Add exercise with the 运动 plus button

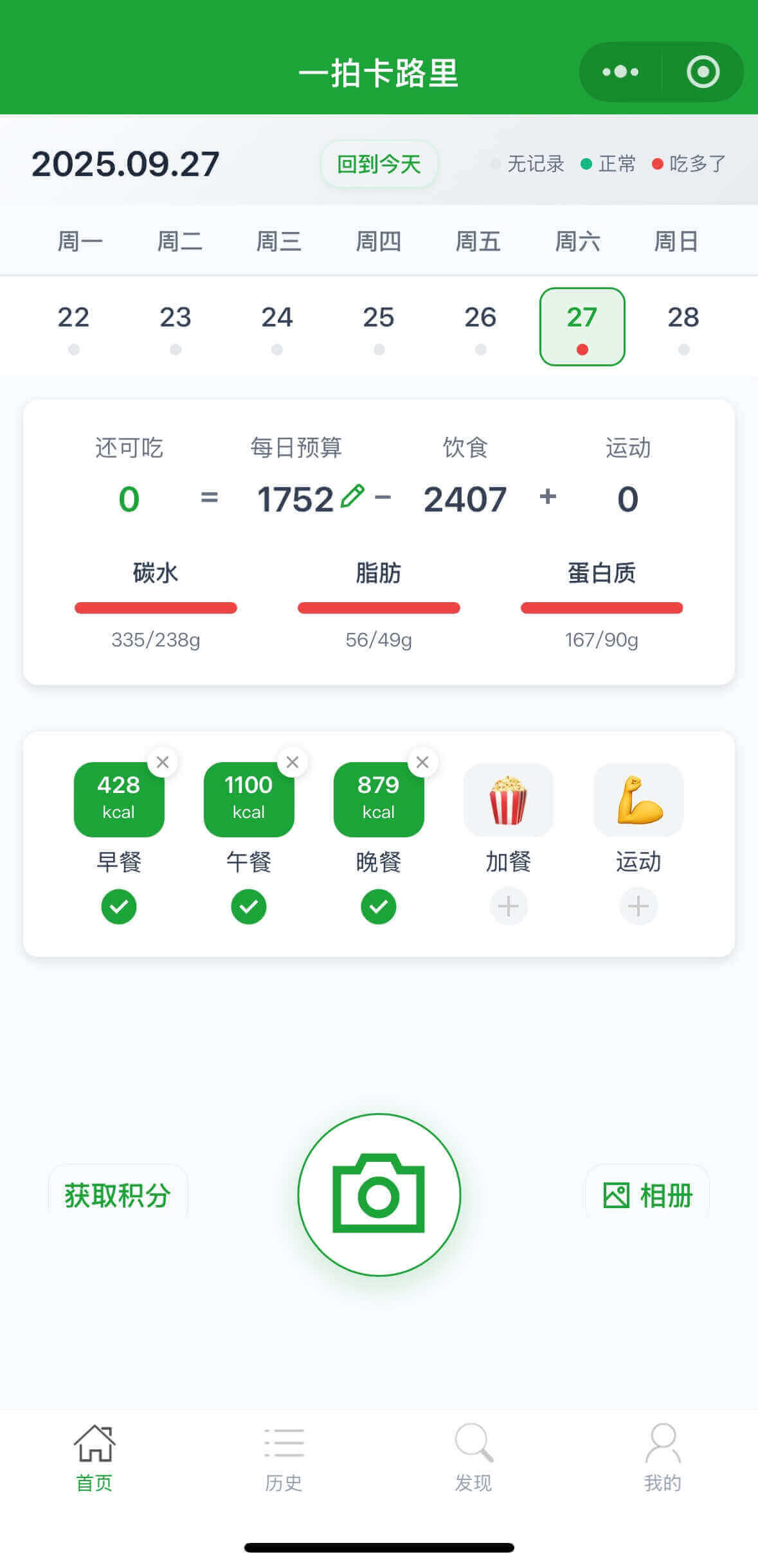click(638, 905)
